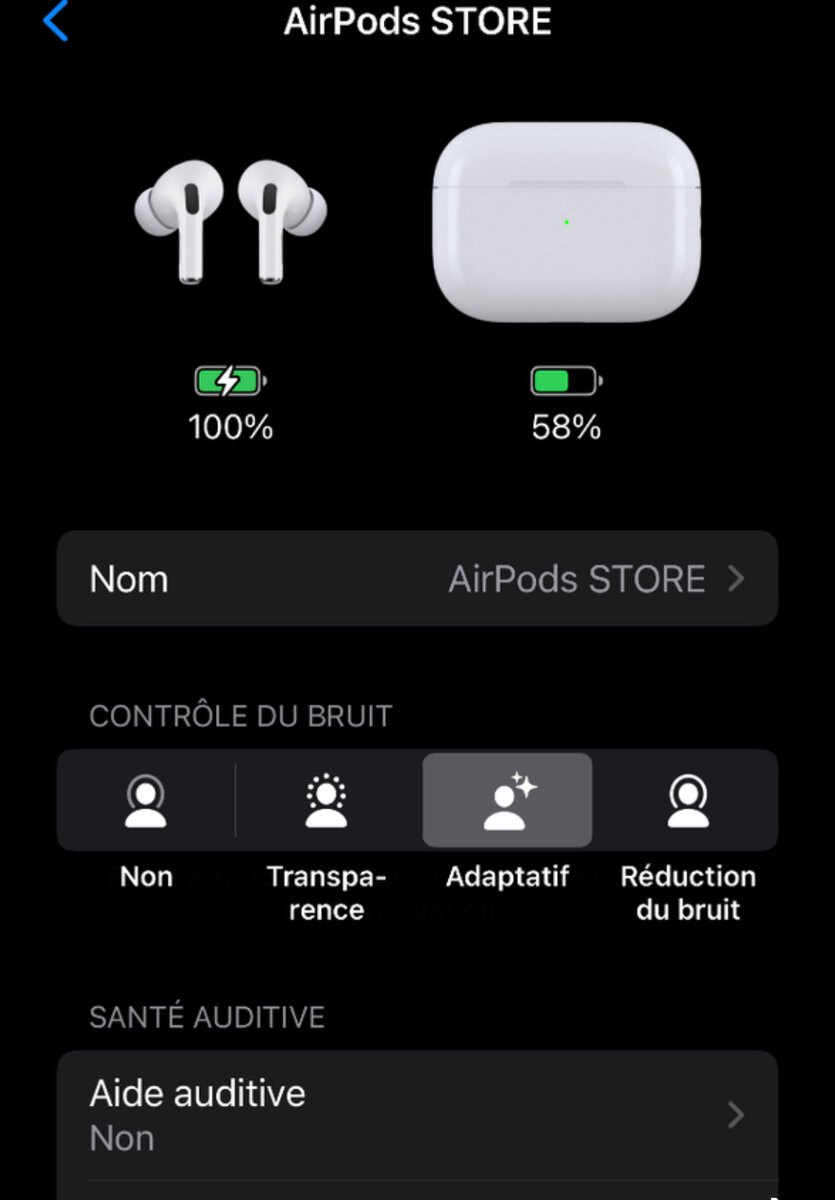Switch to Transparence mode
835x1200 pixels.
(x=325, y=802)
